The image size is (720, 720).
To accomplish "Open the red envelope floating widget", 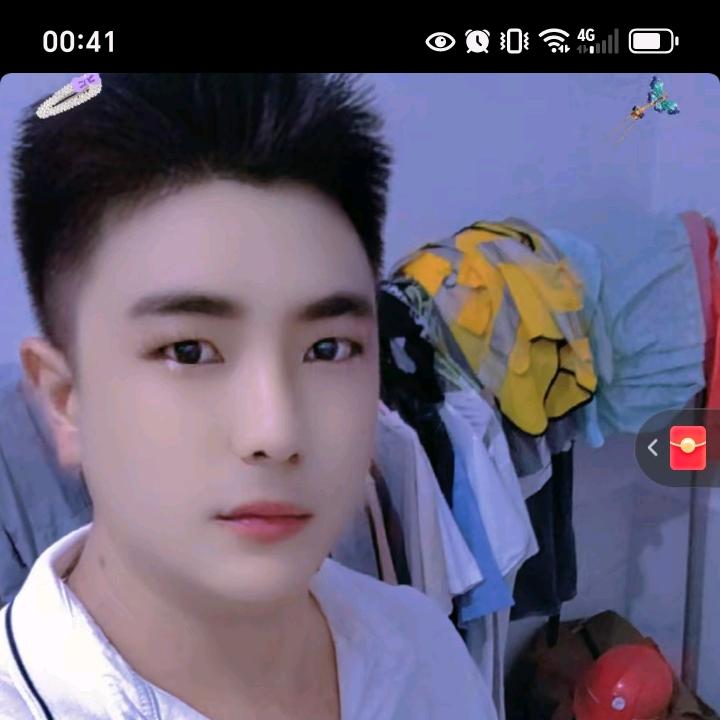I will pyautogui.click(x=688, y=447).
